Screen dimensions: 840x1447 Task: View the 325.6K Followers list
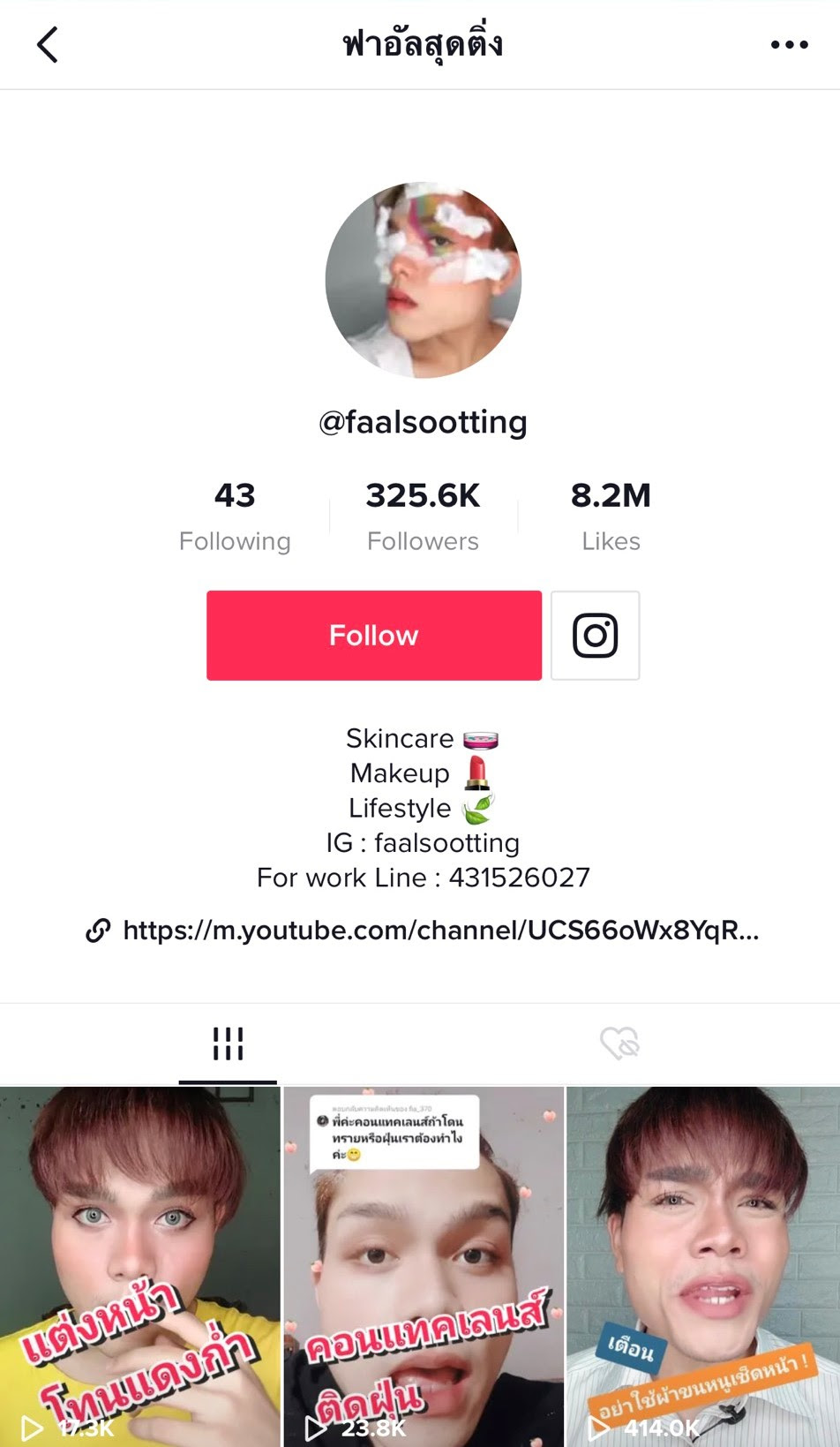pos(423,516)
